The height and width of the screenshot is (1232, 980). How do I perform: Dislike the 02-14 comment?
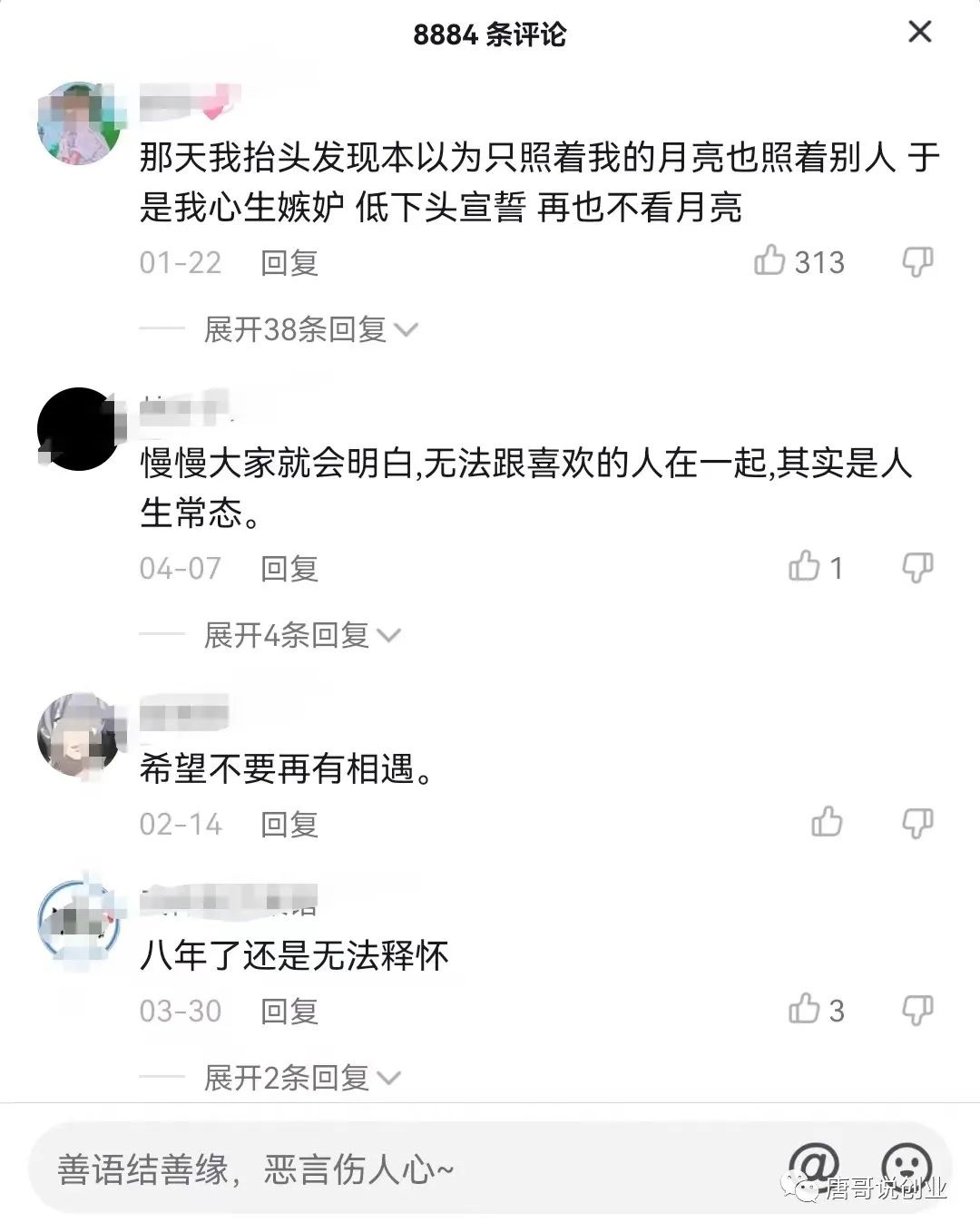pyautogui.click(x=917, y=823)
